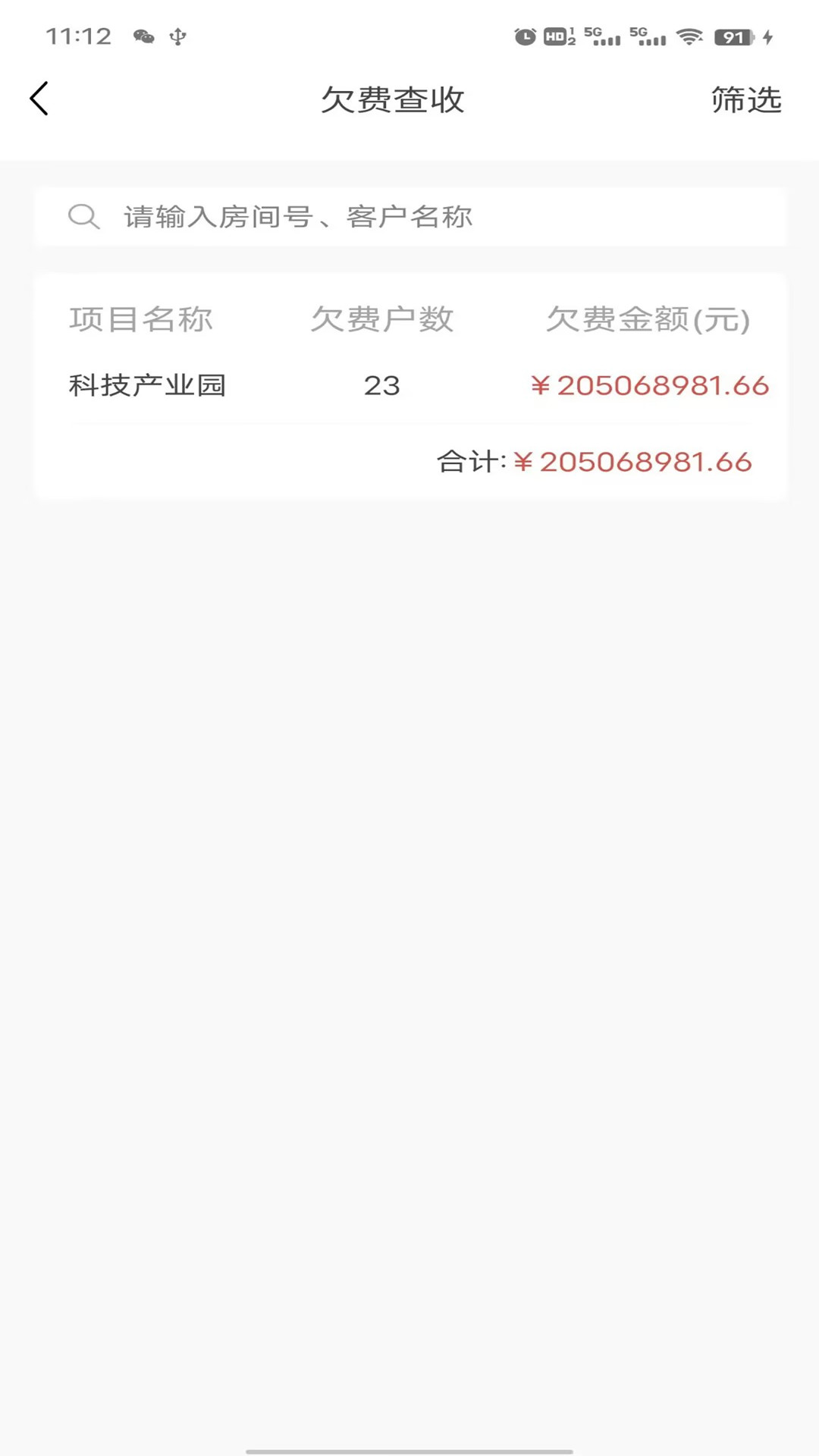Tap the room number and customer search field
Viewport: 819px width, 1456px height.
click(x=410, y=217)
